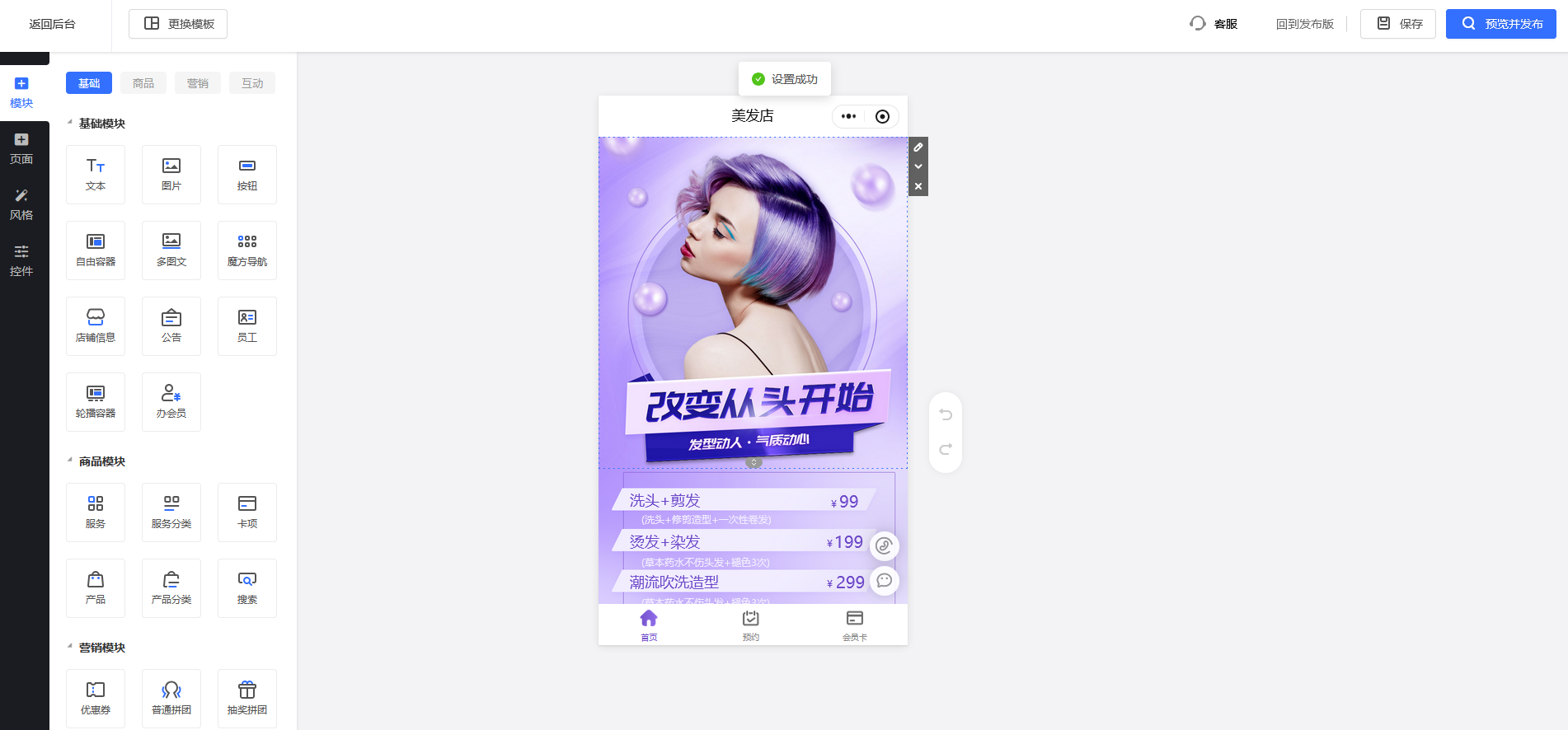The width and height of the screenshot is (1568, 730).
Task: Open 客服 customer service
Action: click(1214, 24)
